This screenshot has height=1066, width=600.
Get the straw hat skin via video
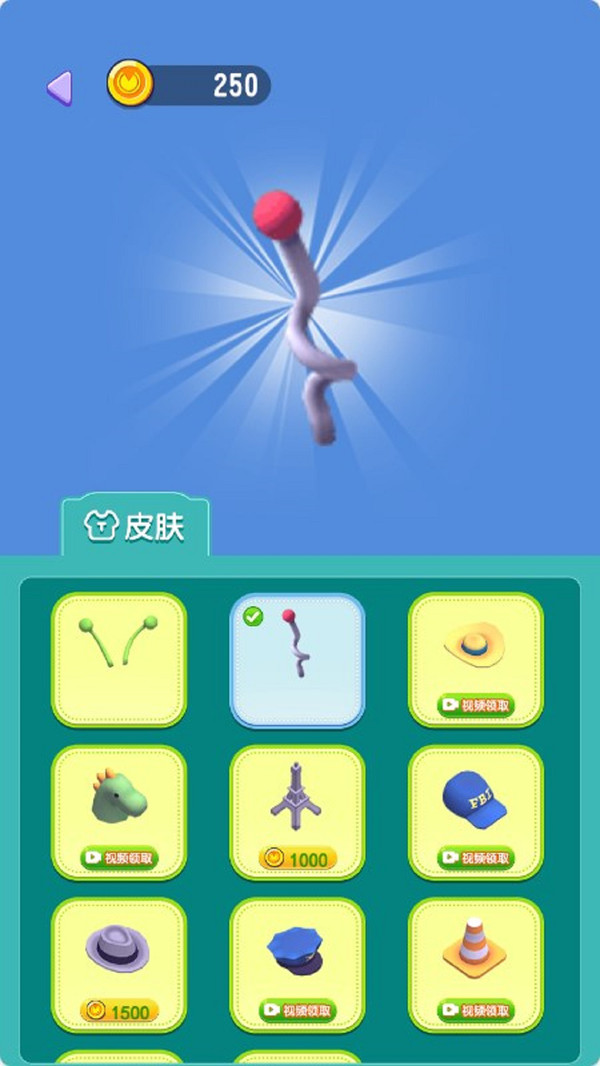pos(476,704)
